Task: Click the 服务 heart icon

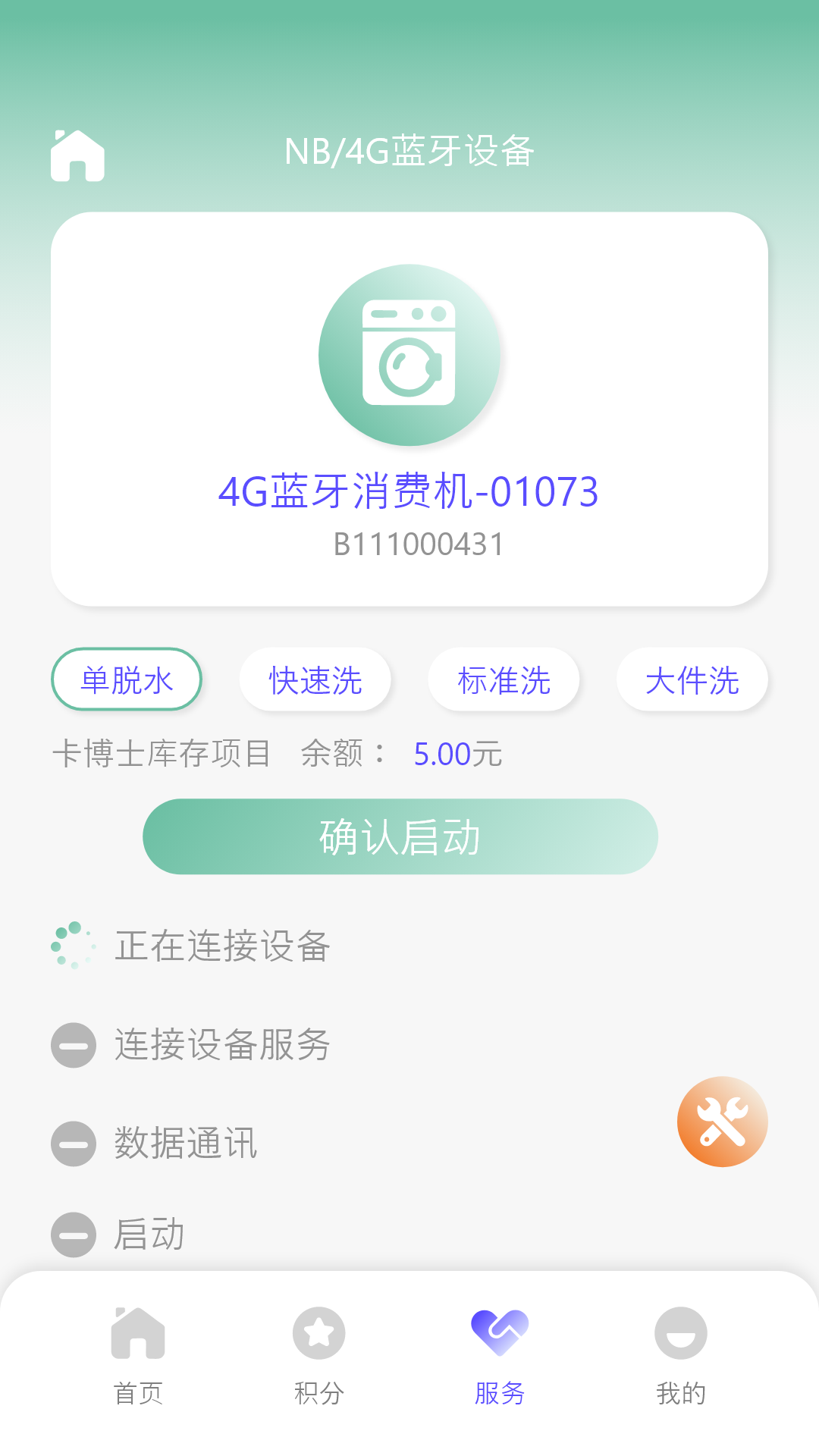Action: [x=498, y=1332]
